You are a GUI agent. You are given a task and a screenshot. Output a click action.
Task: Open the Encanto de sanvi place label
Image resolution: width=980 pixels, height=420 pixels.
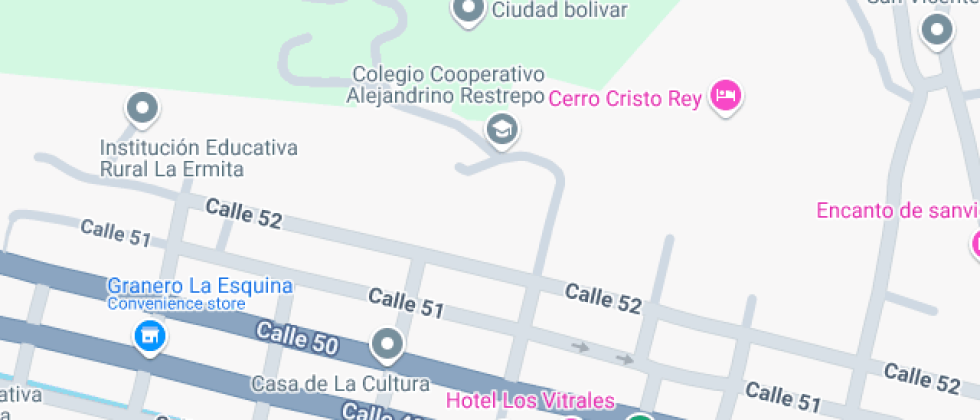point(897,211)
